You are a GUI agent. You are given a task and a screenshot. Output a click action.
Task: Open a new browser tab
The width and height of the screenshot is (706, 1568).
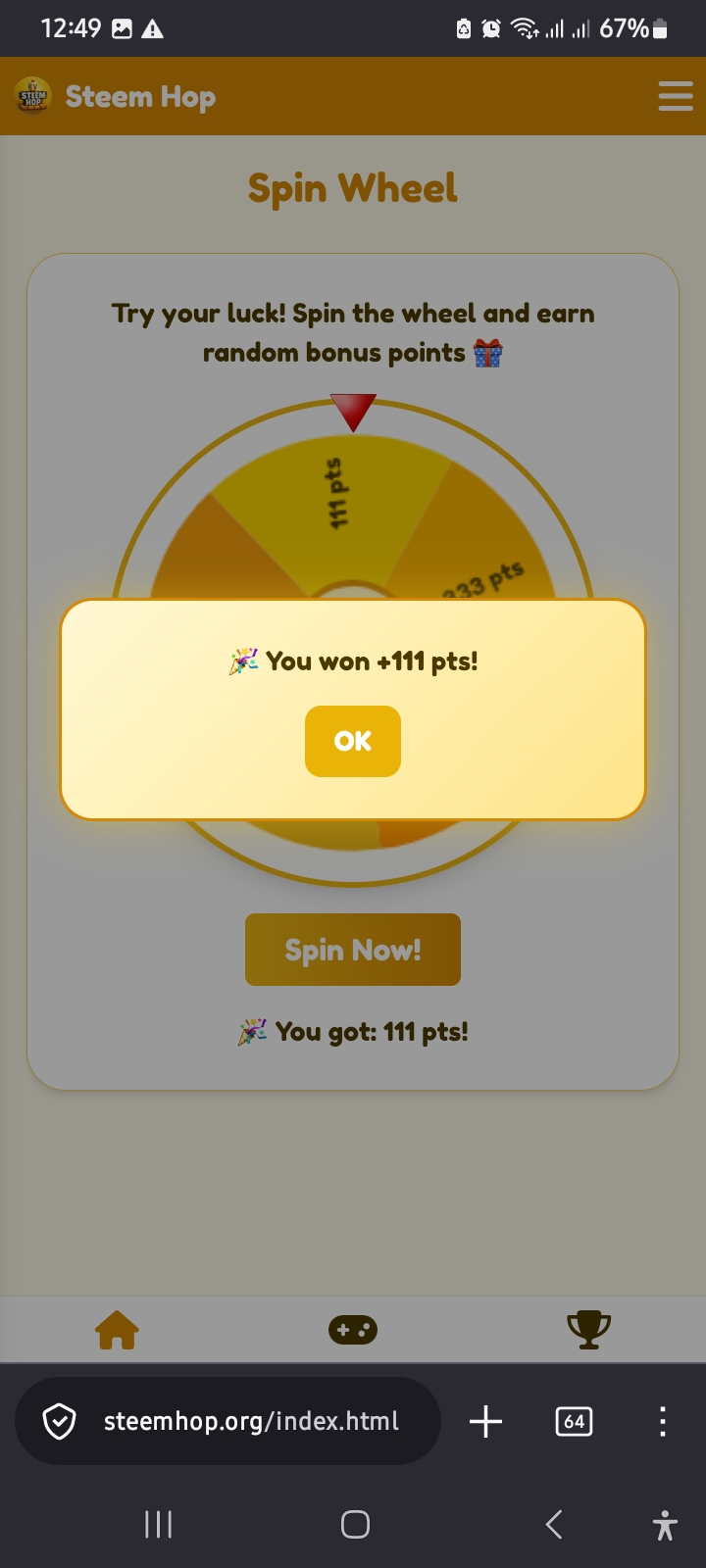point(485,1421)
